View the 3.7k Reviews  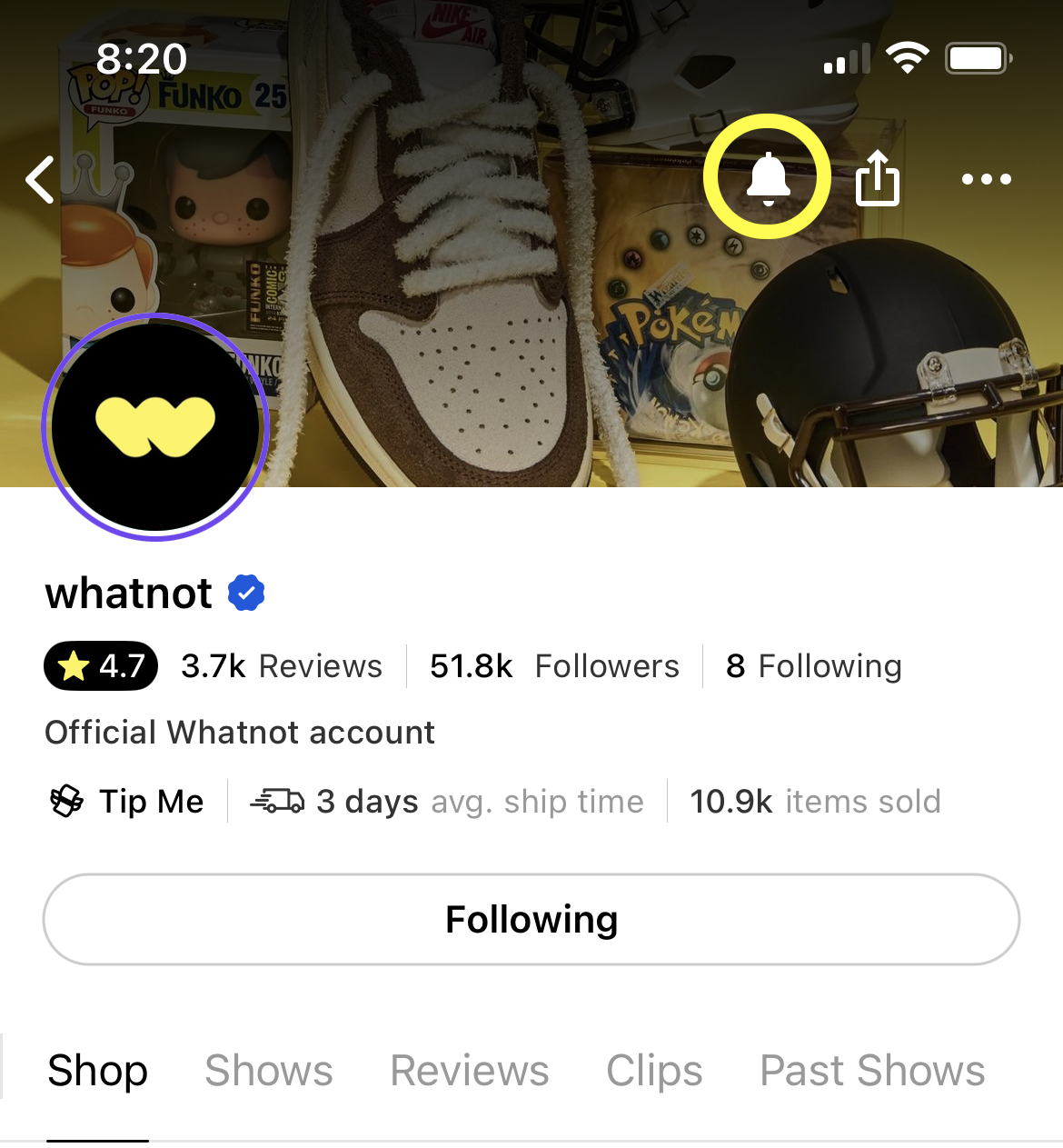281,666
